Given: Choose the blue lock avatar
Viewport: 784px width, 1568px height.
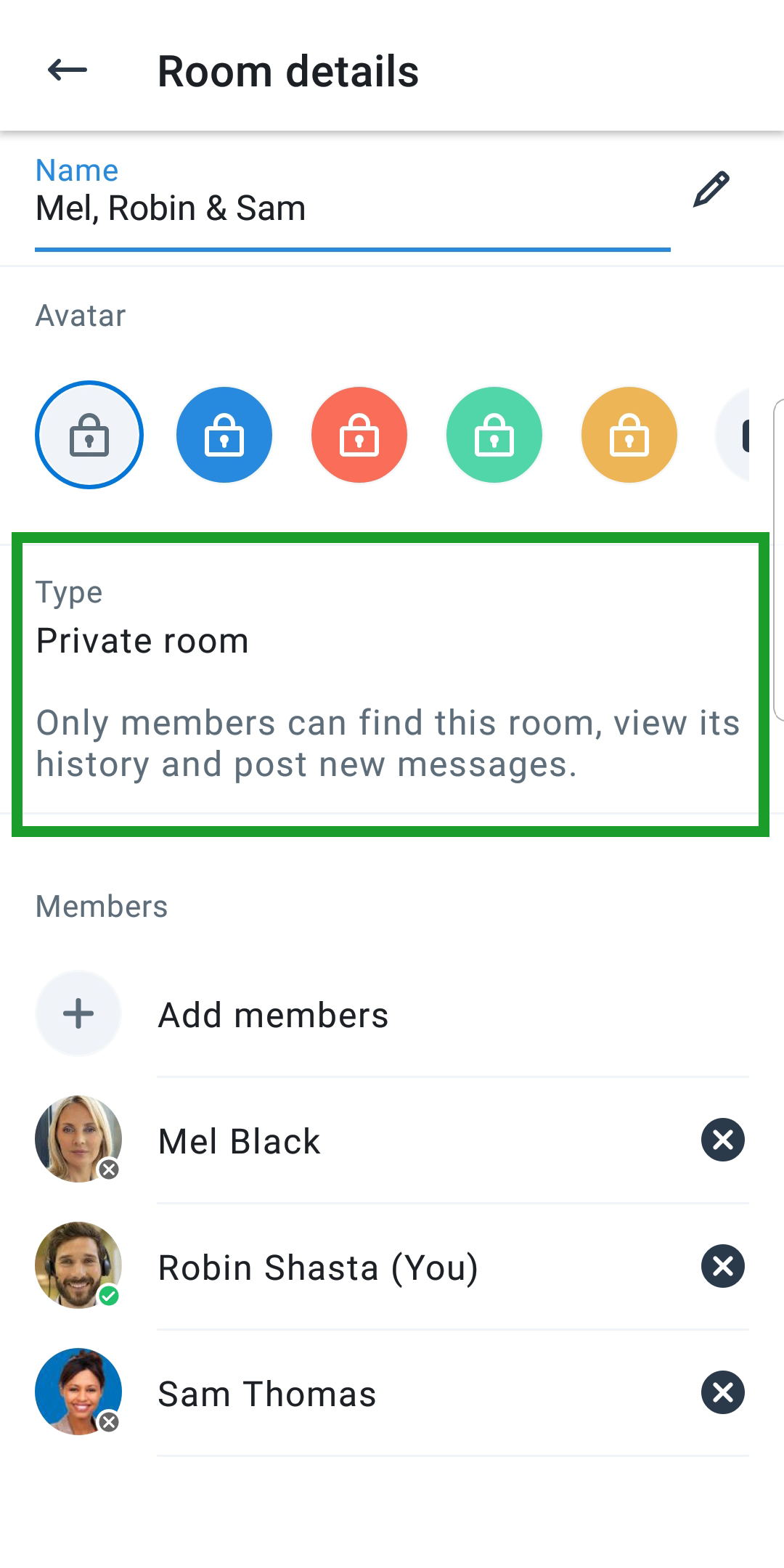Looking at the screenshot, I should [224, 435].
